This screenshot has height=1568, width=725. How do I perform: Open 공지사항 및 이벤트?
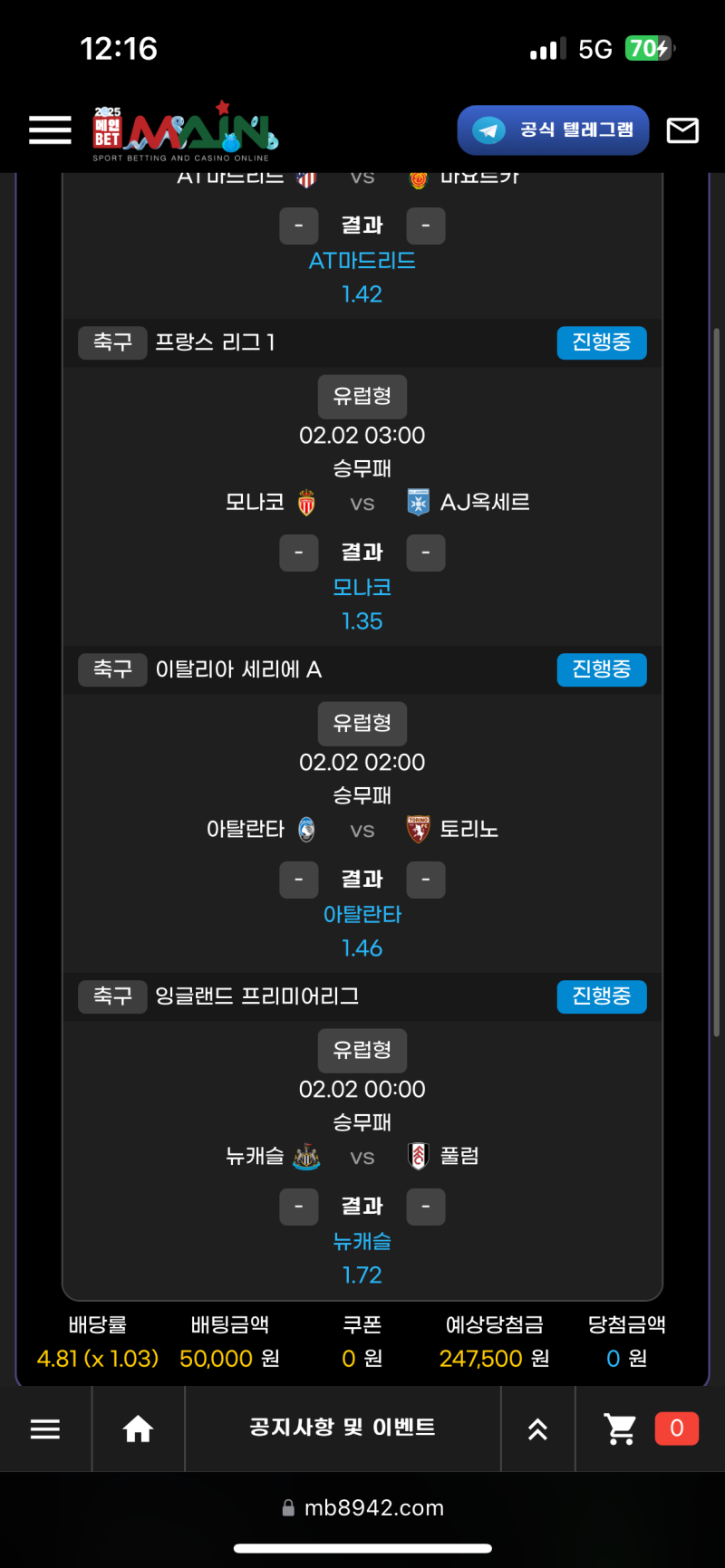click(x=343, y=1428)
